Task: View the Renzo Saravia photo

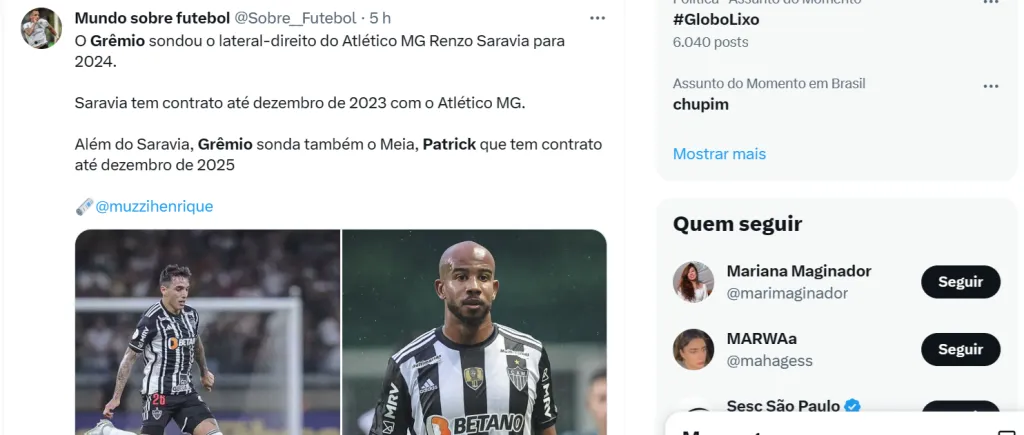Action: tap(208, 332)
